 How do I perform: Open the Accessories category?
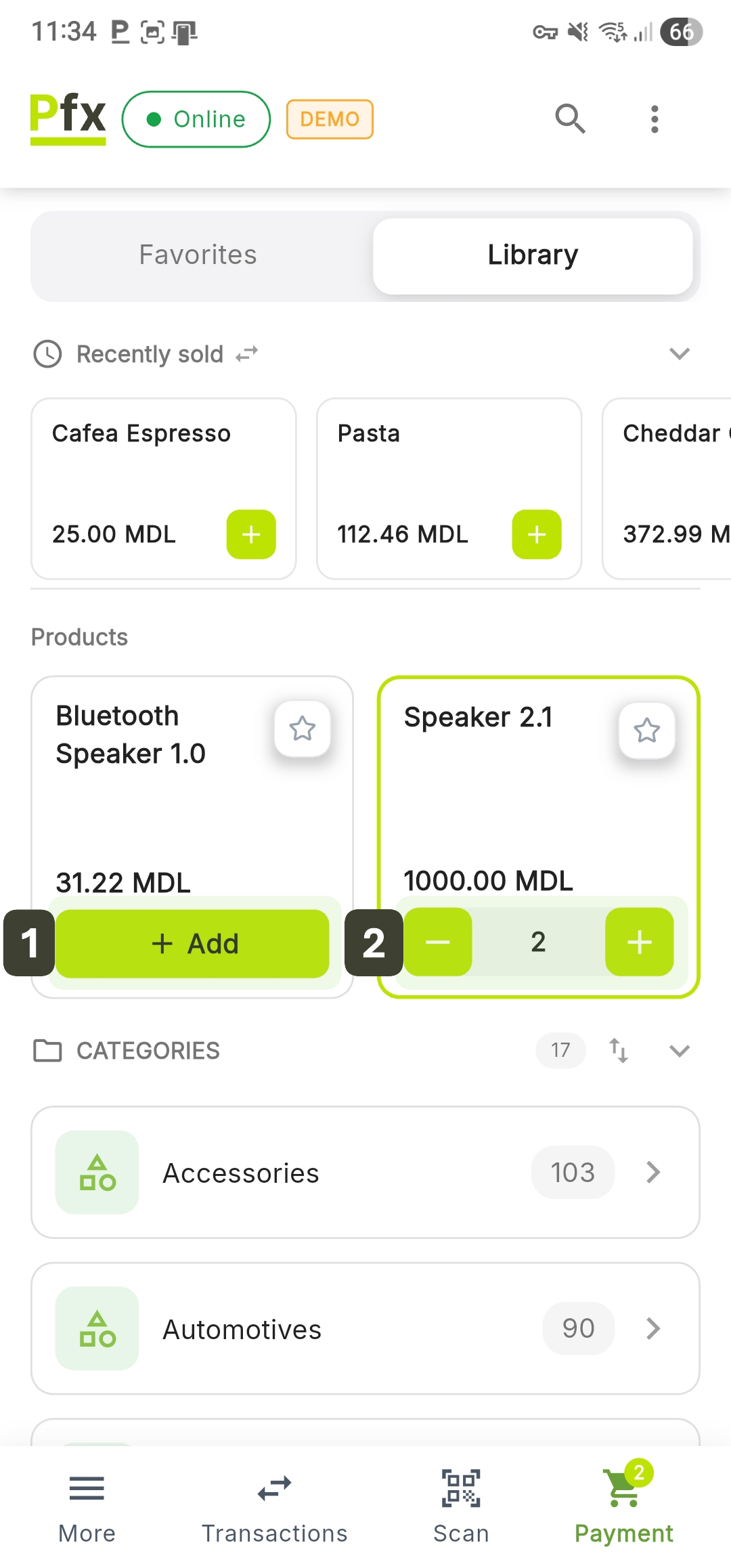click(x=365, y=1173)
